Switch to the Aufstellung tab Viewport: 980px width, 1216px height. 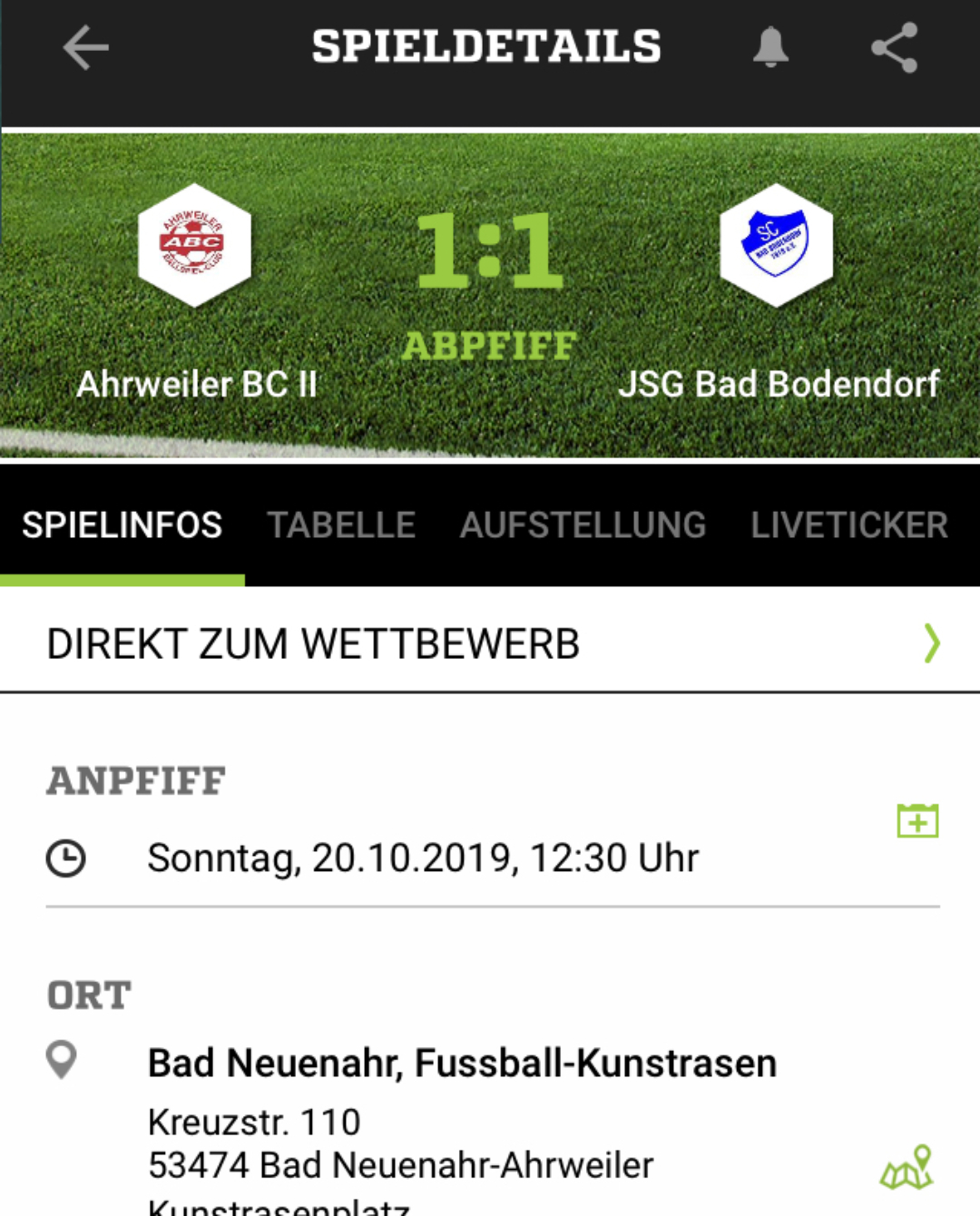click(583, 525)
